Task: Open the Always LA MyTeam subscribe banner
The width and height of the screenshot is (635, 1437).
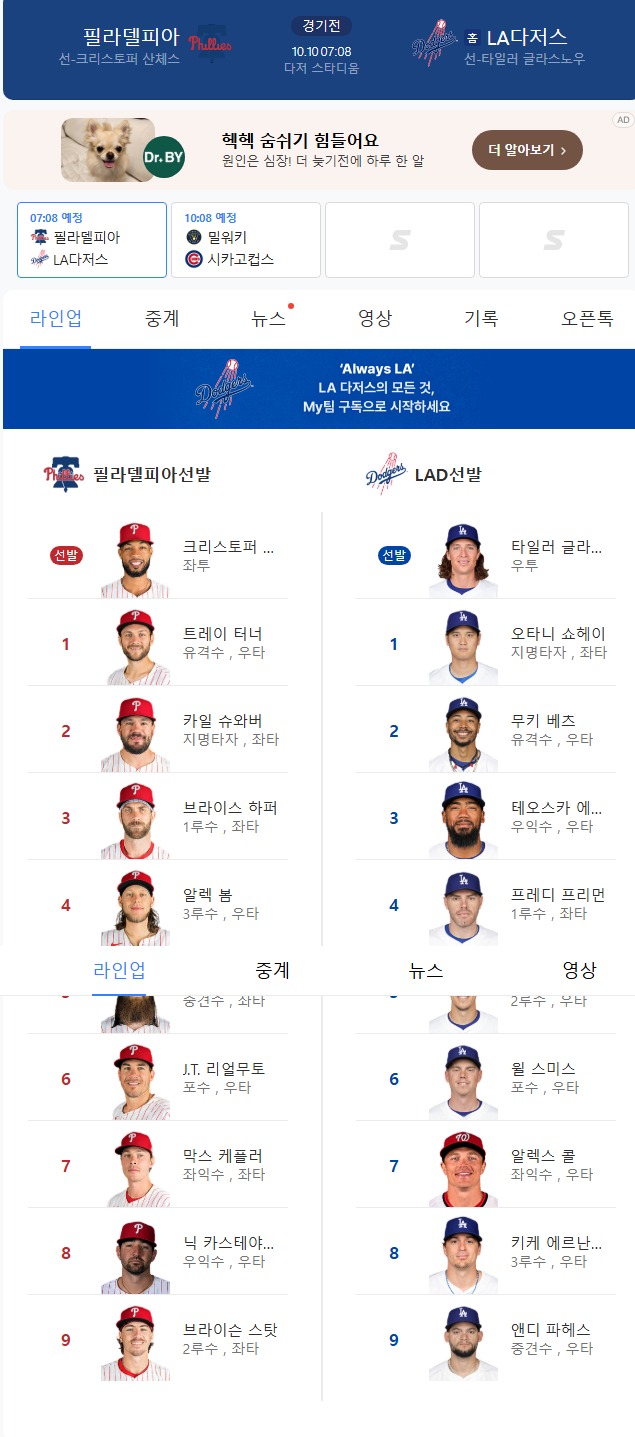Action: point(318,389)
